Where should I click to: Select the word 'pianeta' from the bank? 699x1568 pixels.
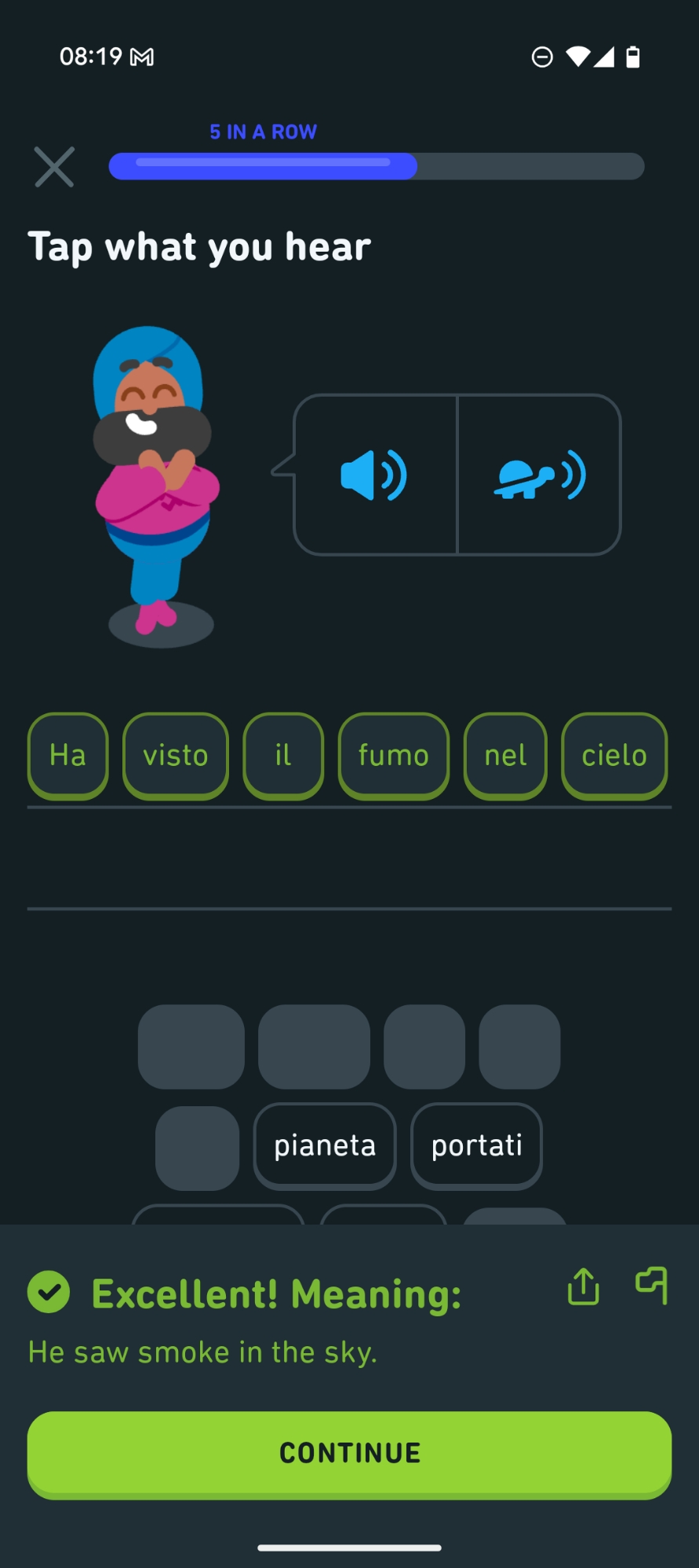[x=325, y=1145]
